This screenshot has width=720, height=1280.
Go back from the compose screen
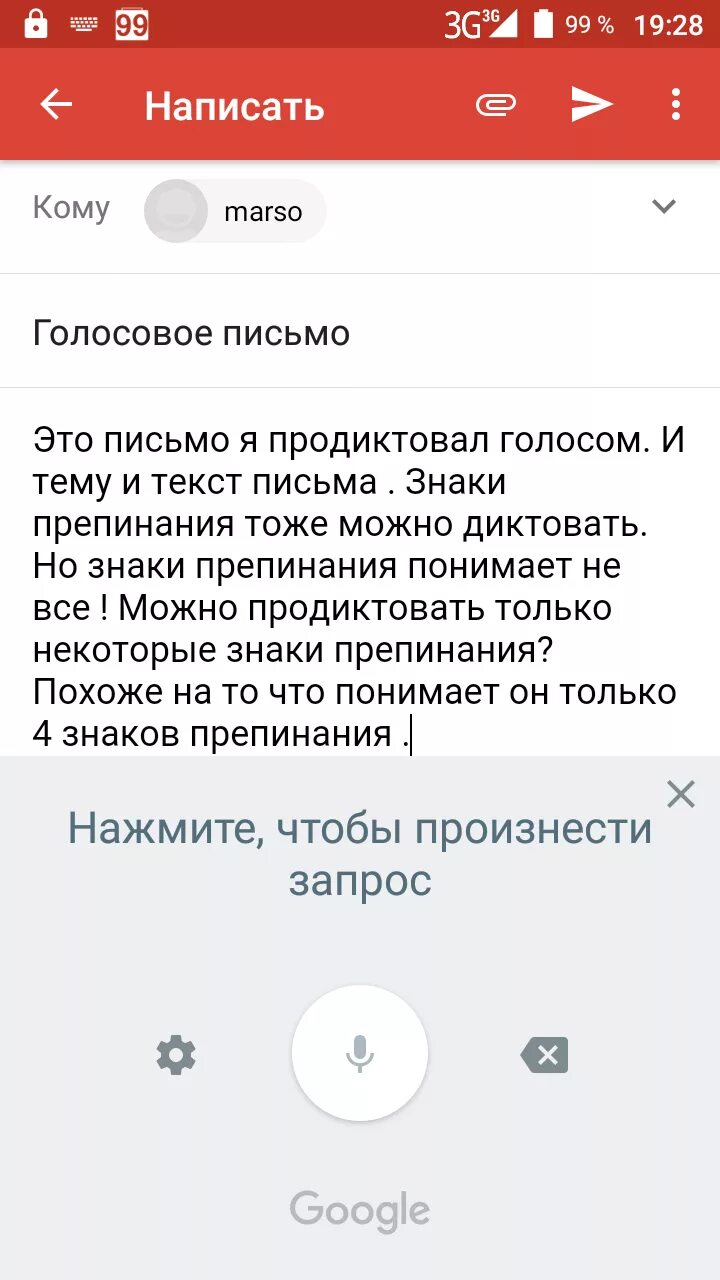pyautogui.click(x=56, y=105)
